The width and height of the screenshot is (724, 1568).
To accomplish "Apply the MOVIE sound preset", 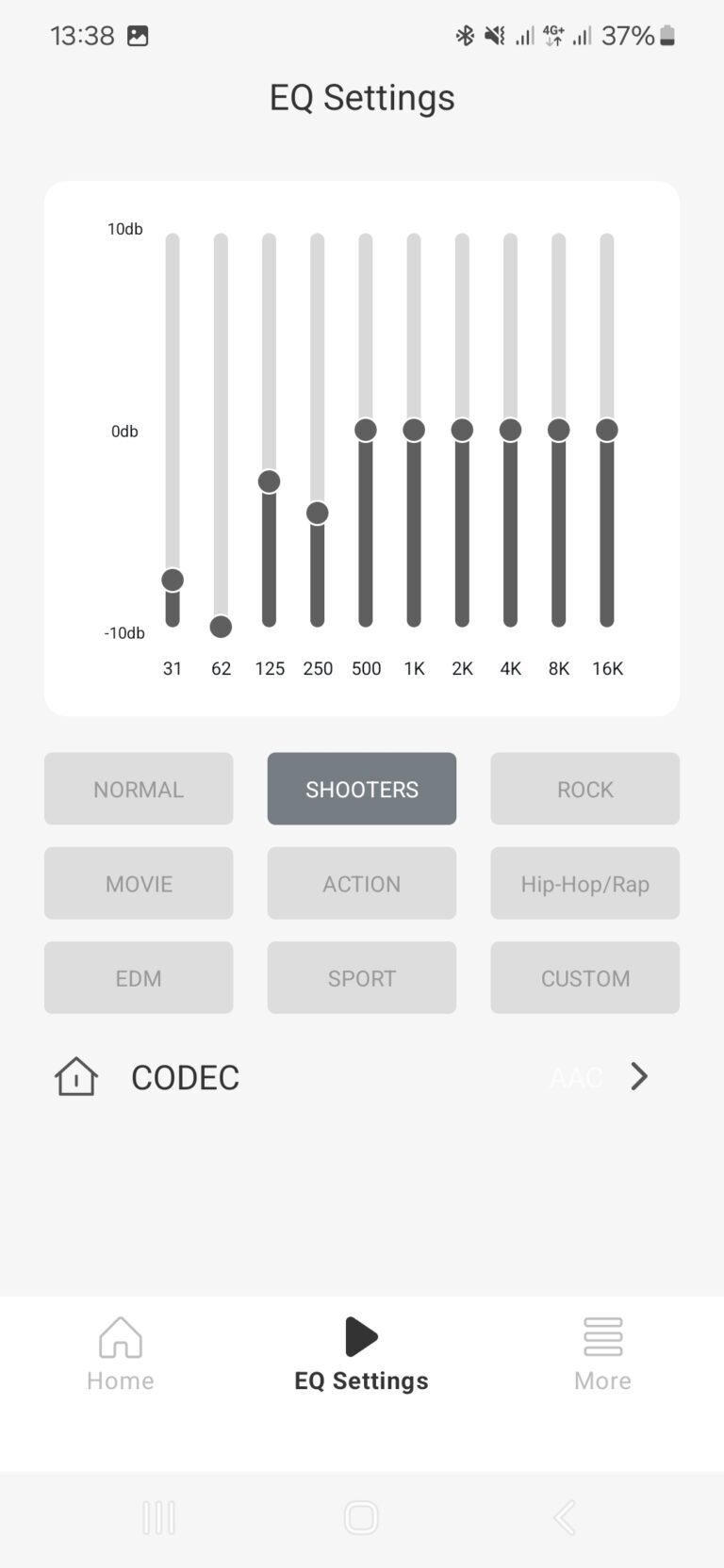I will [139, 883].
